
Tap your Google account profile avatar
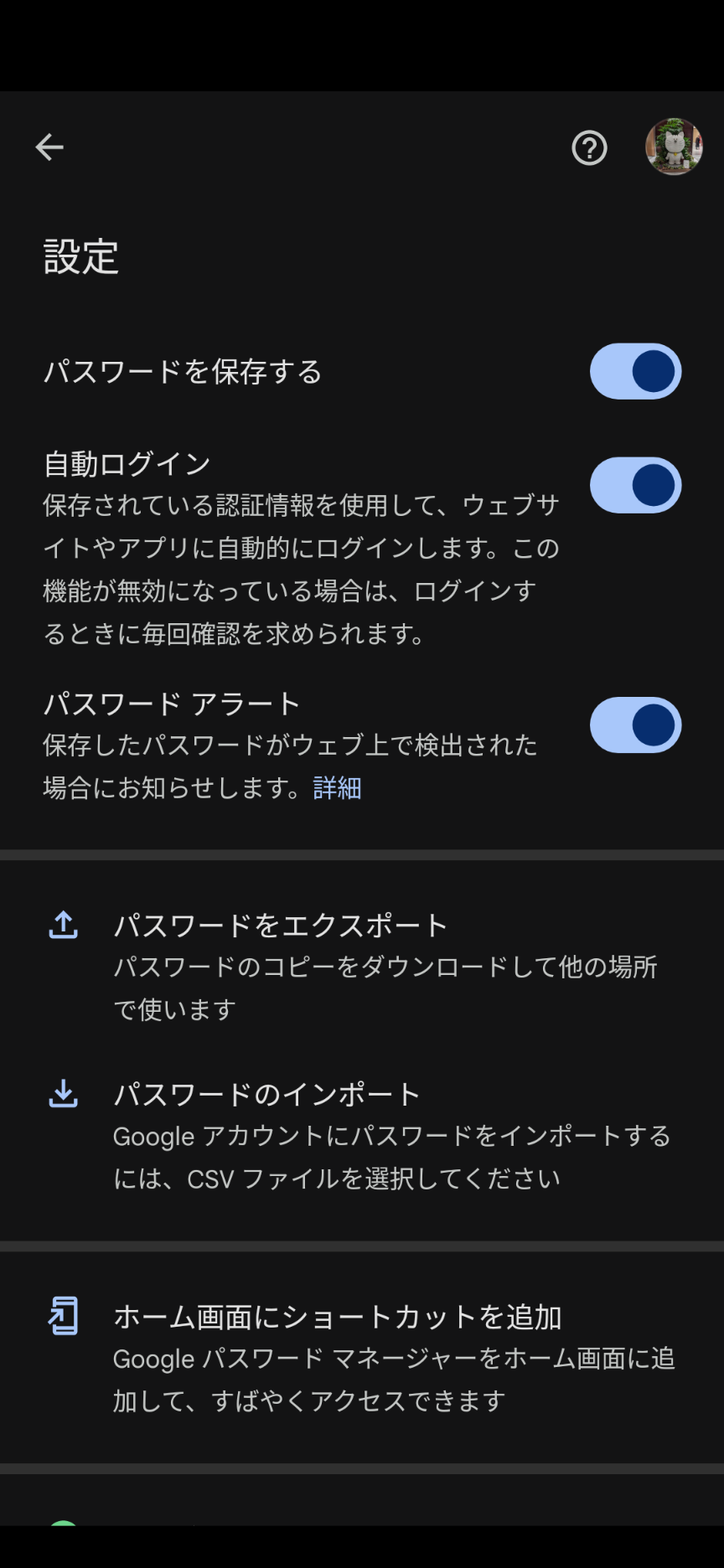pyautogui.click(x=674, y=147)
